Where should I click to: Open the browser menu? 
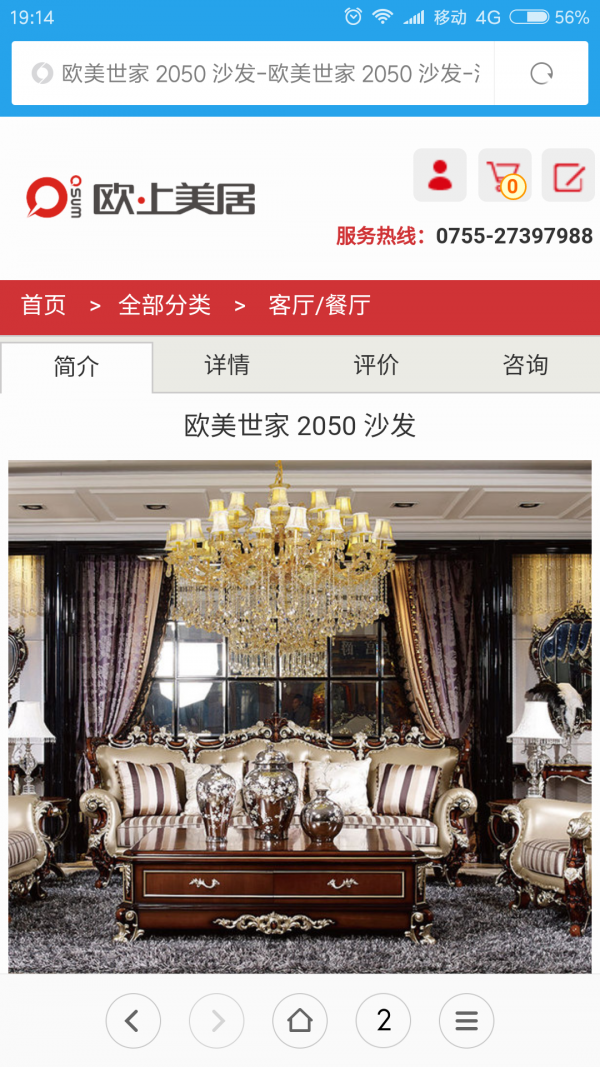click(x=466, y=1021)
